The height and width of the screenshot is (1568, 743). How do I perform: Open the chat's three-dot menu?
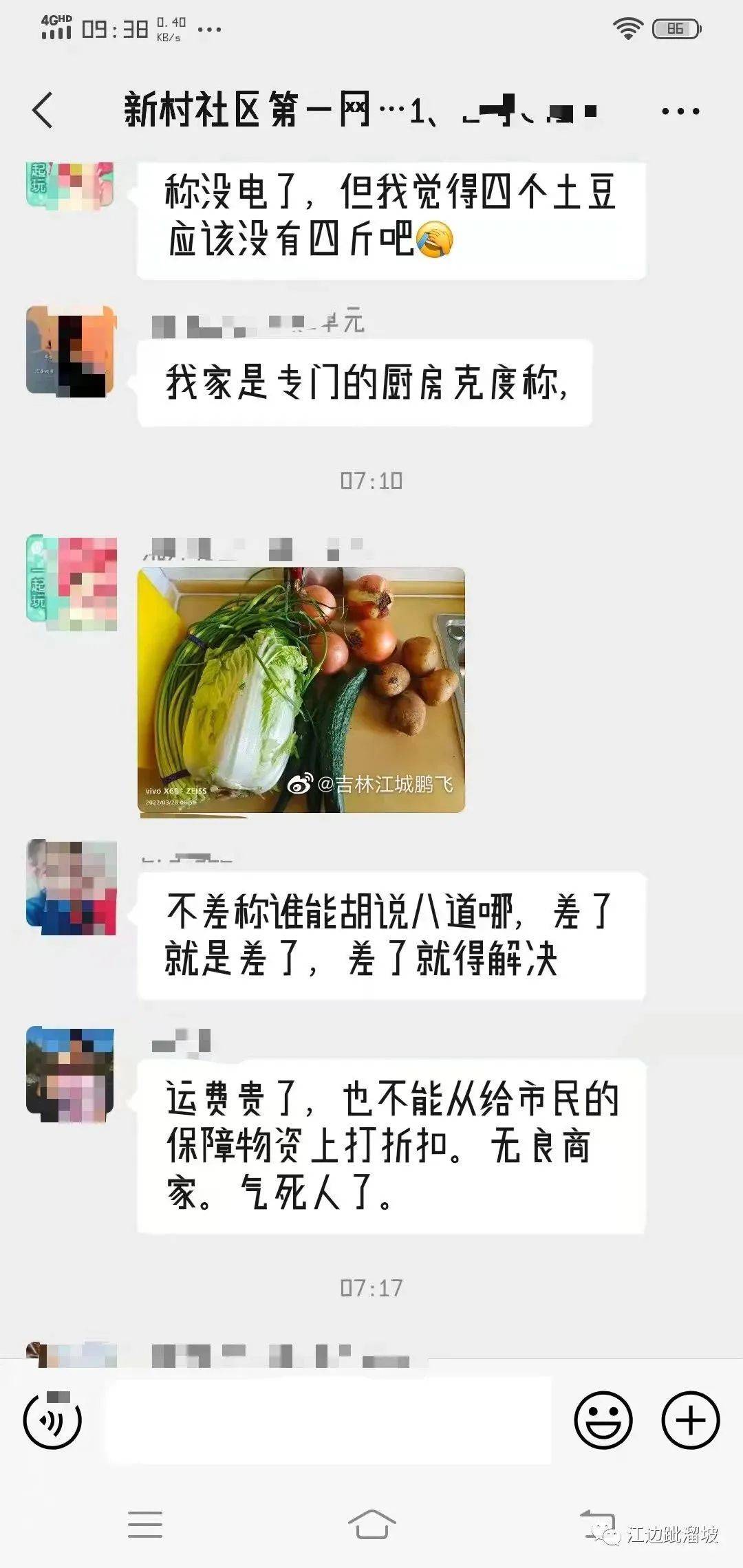click(680, 110)
